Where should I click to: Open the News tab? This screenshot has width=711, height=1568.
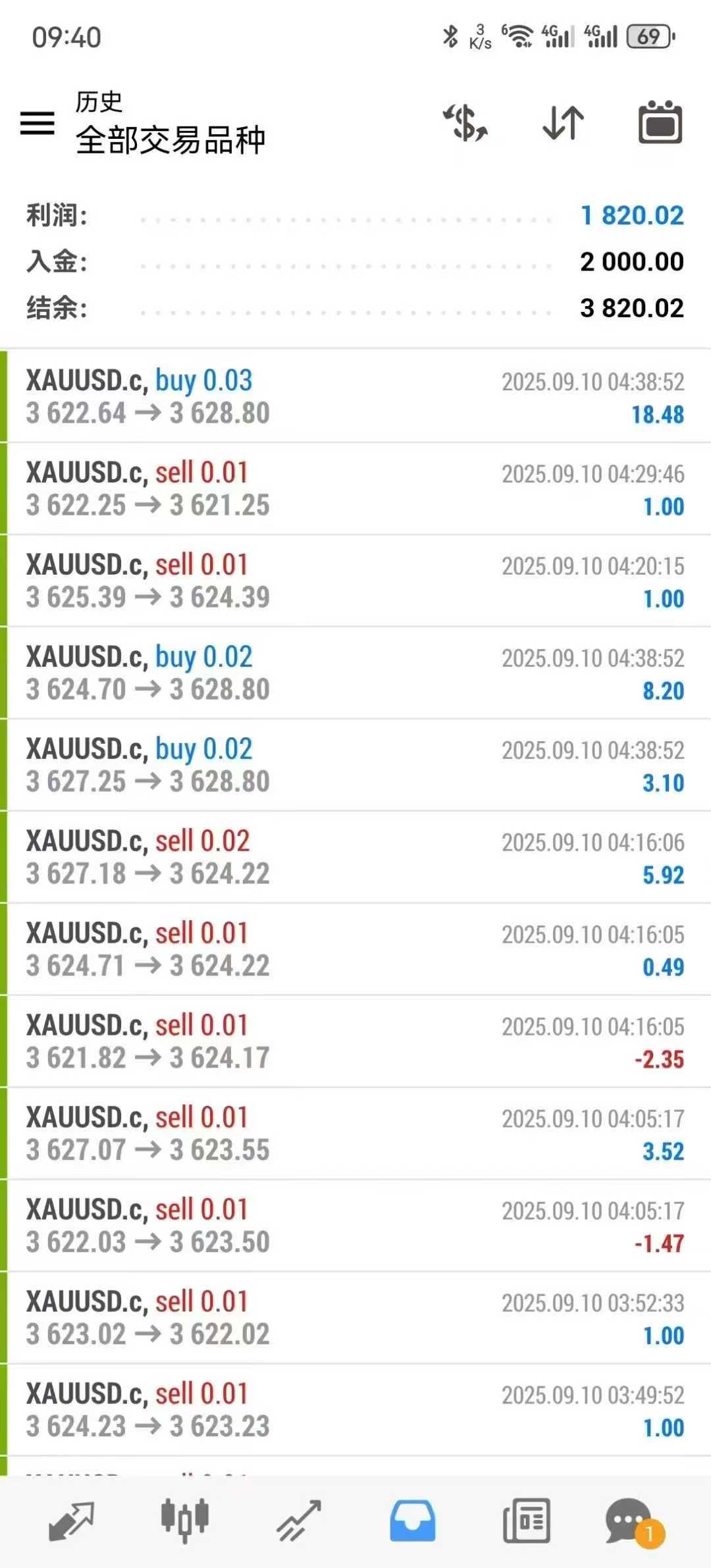526,1521
